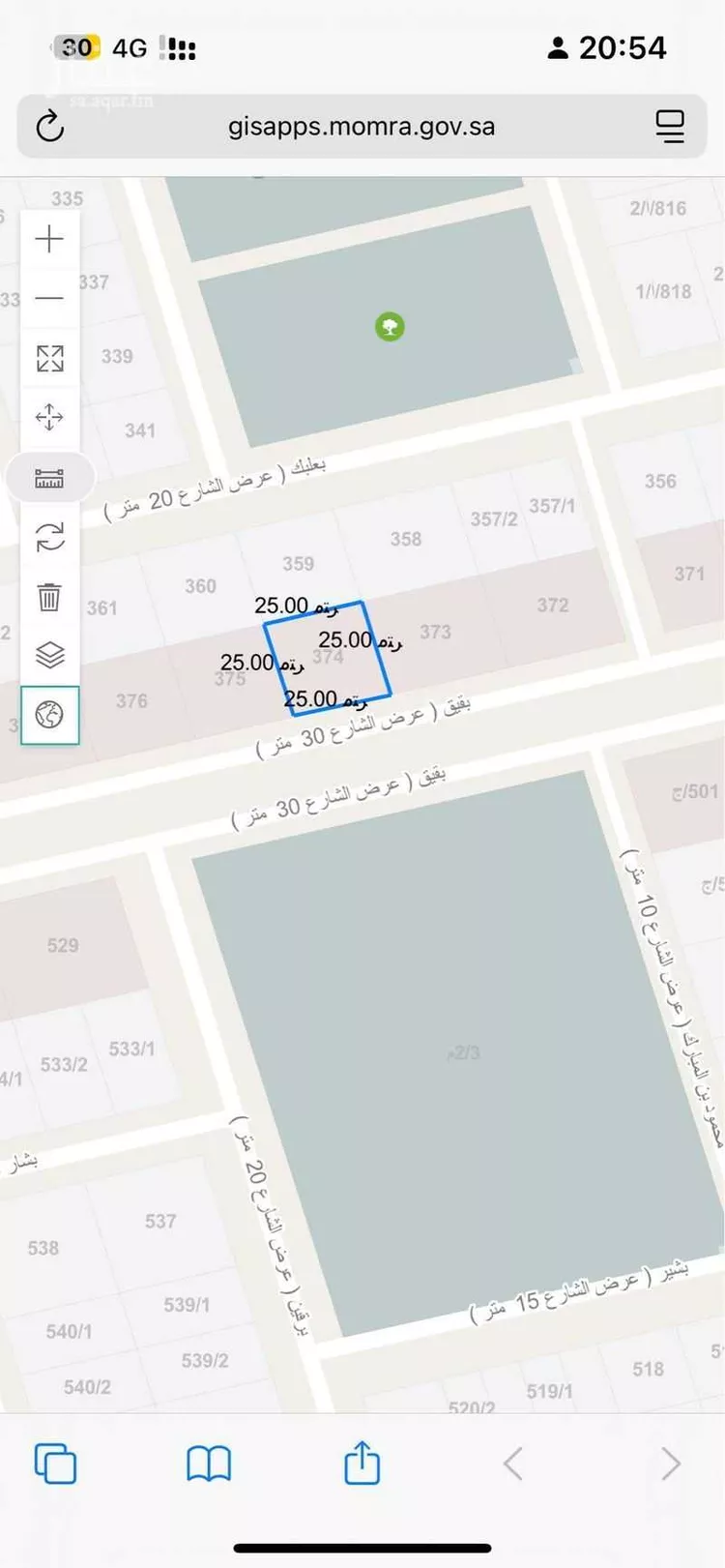The height and width of the screenshot is (1568, 725).
Task: Tap the address bar showing gisapps.momra.gov.sa
Action: 362,126
